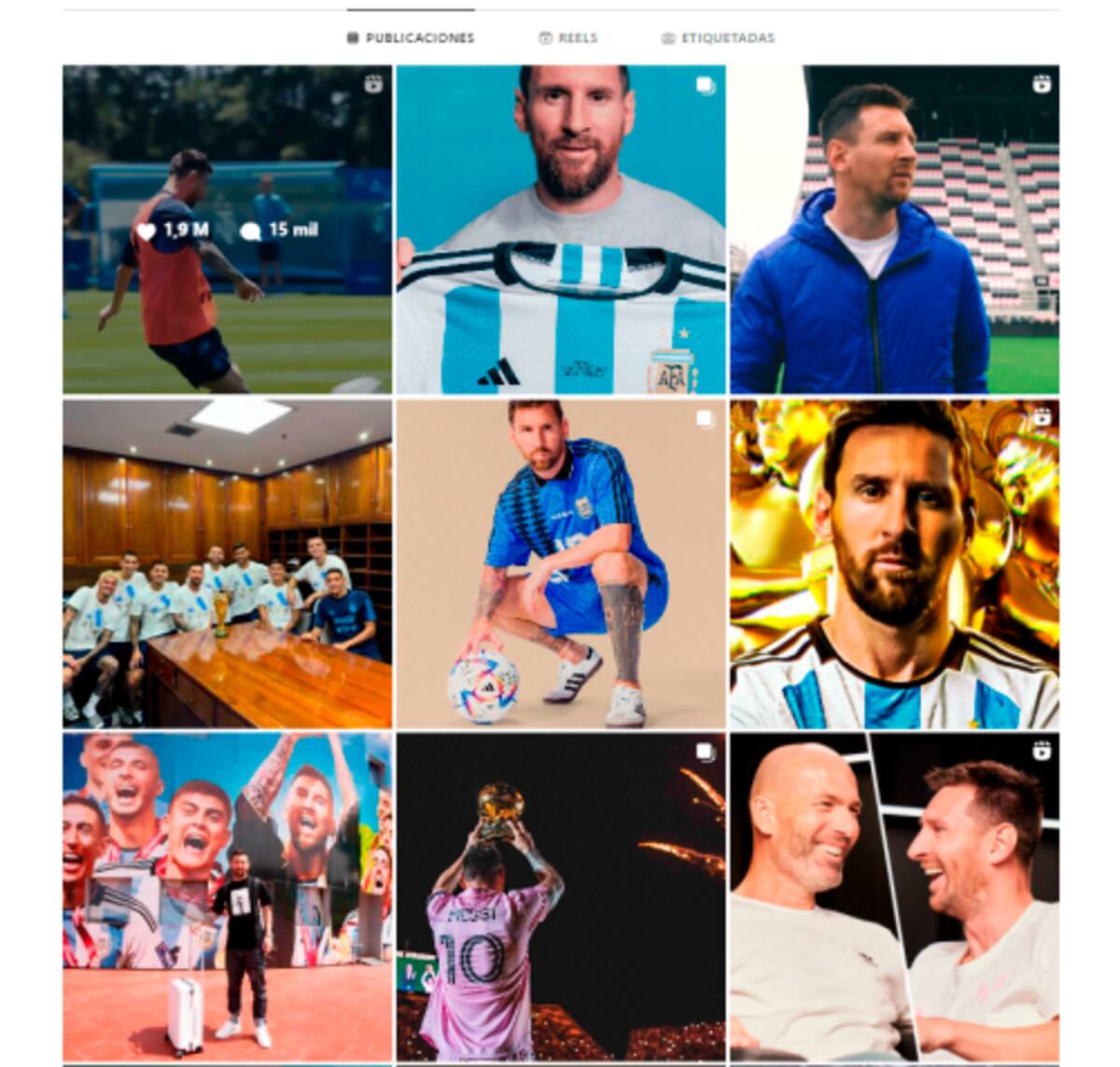Screen dimensions: 1120x1067
Task: View the locker room team photo post
Action: click(228, 564)
